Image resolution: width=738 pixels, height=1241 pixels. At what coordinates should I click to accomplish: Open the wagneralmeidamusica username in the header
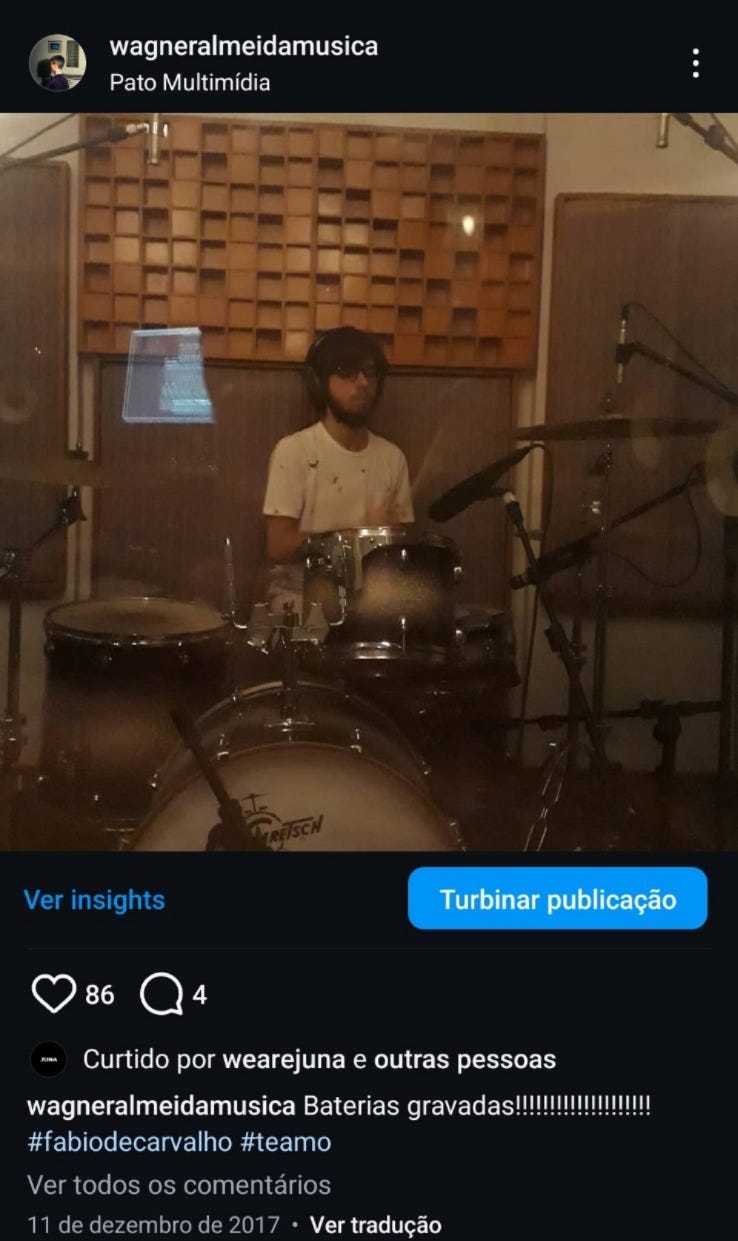(243, 46)
